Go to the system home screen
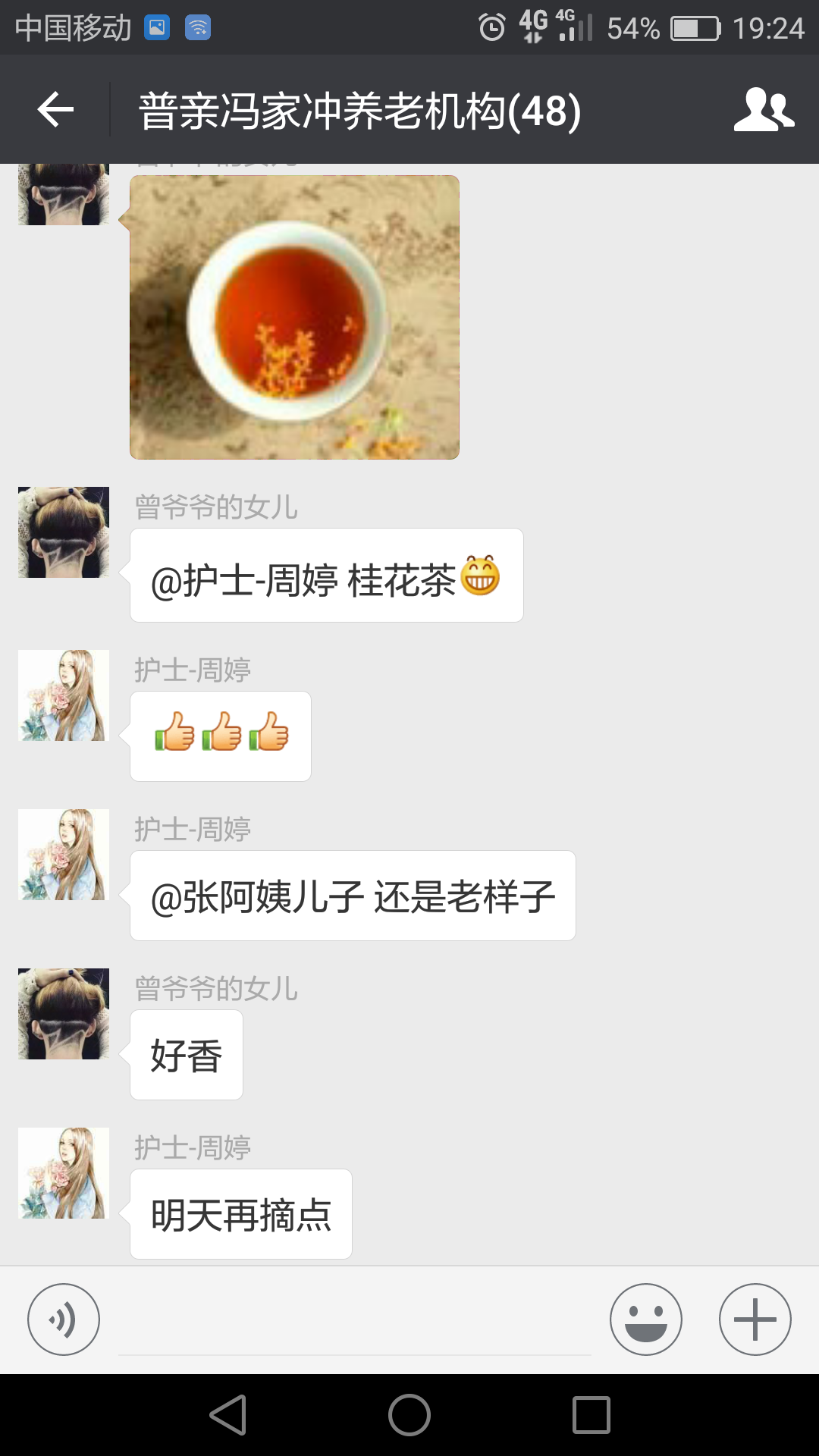The image size is (819, 1456). tap(409, 1415)
